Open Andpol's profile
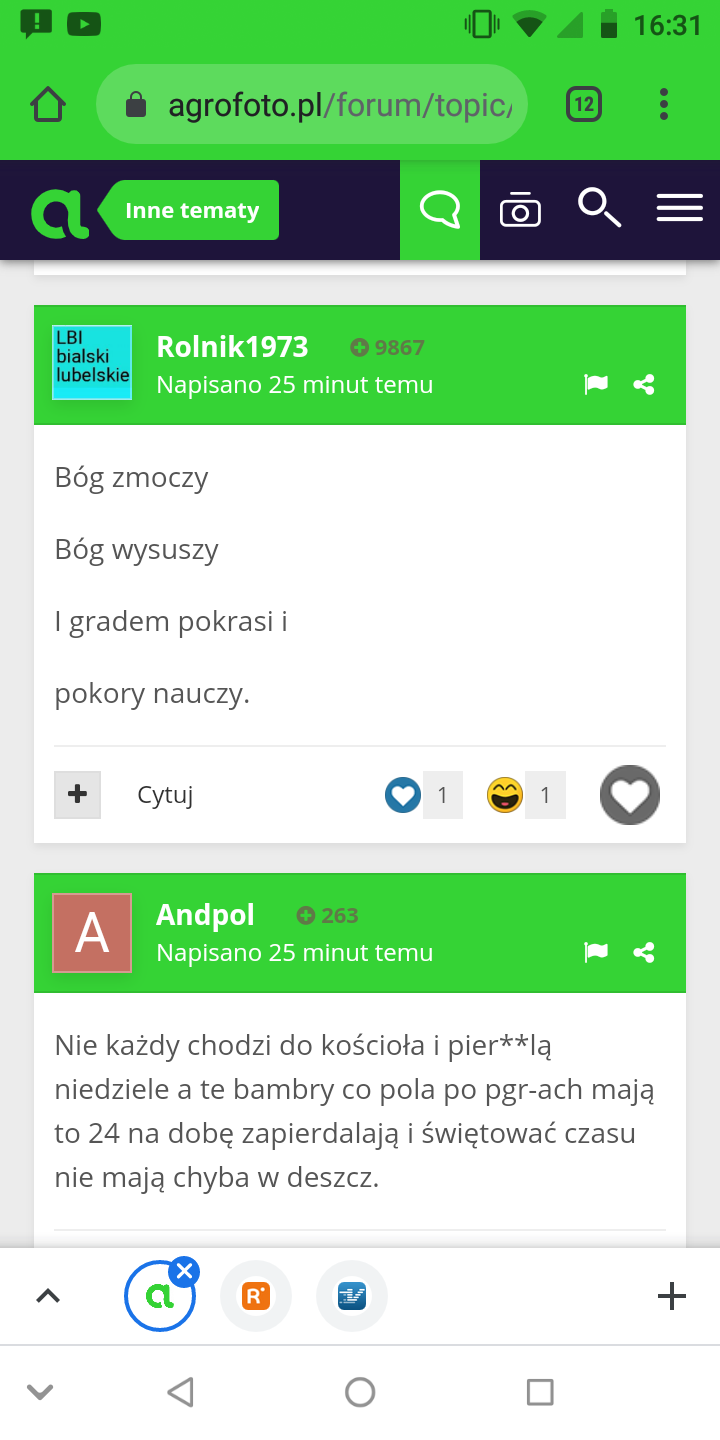Screen dimensions: 720x1440 pos(205,915)
